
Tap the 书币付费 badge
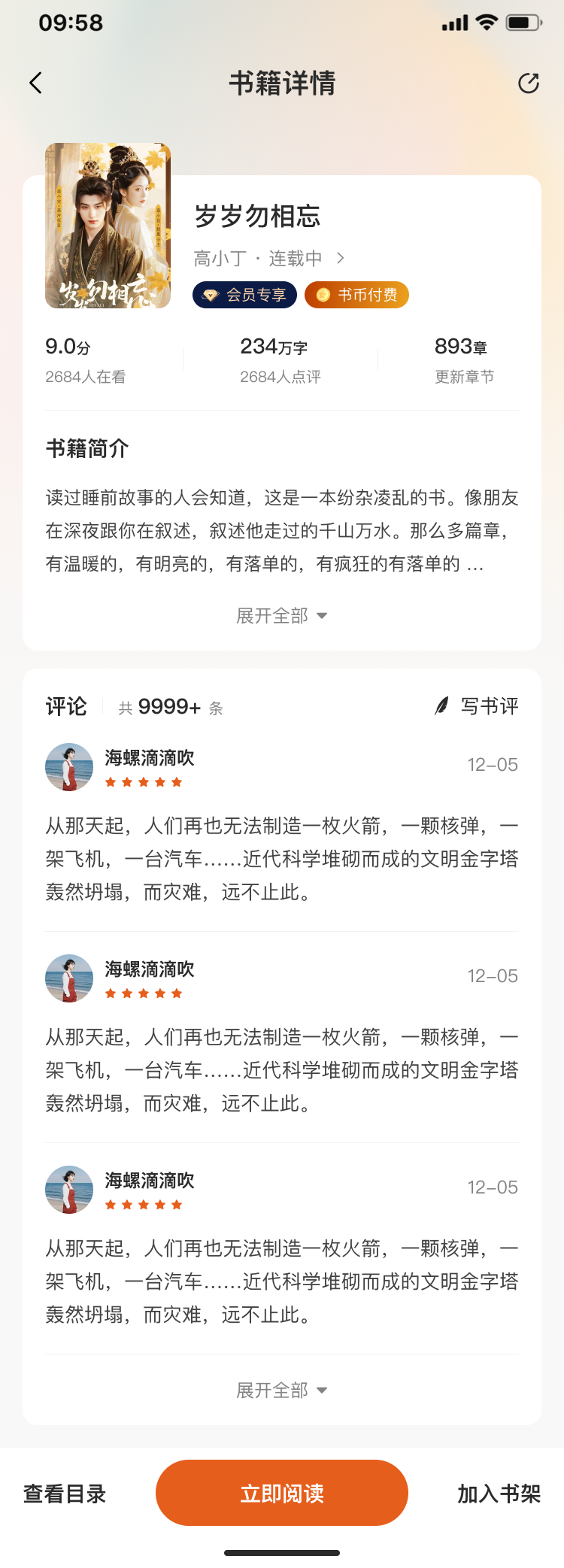pos(356,295)
